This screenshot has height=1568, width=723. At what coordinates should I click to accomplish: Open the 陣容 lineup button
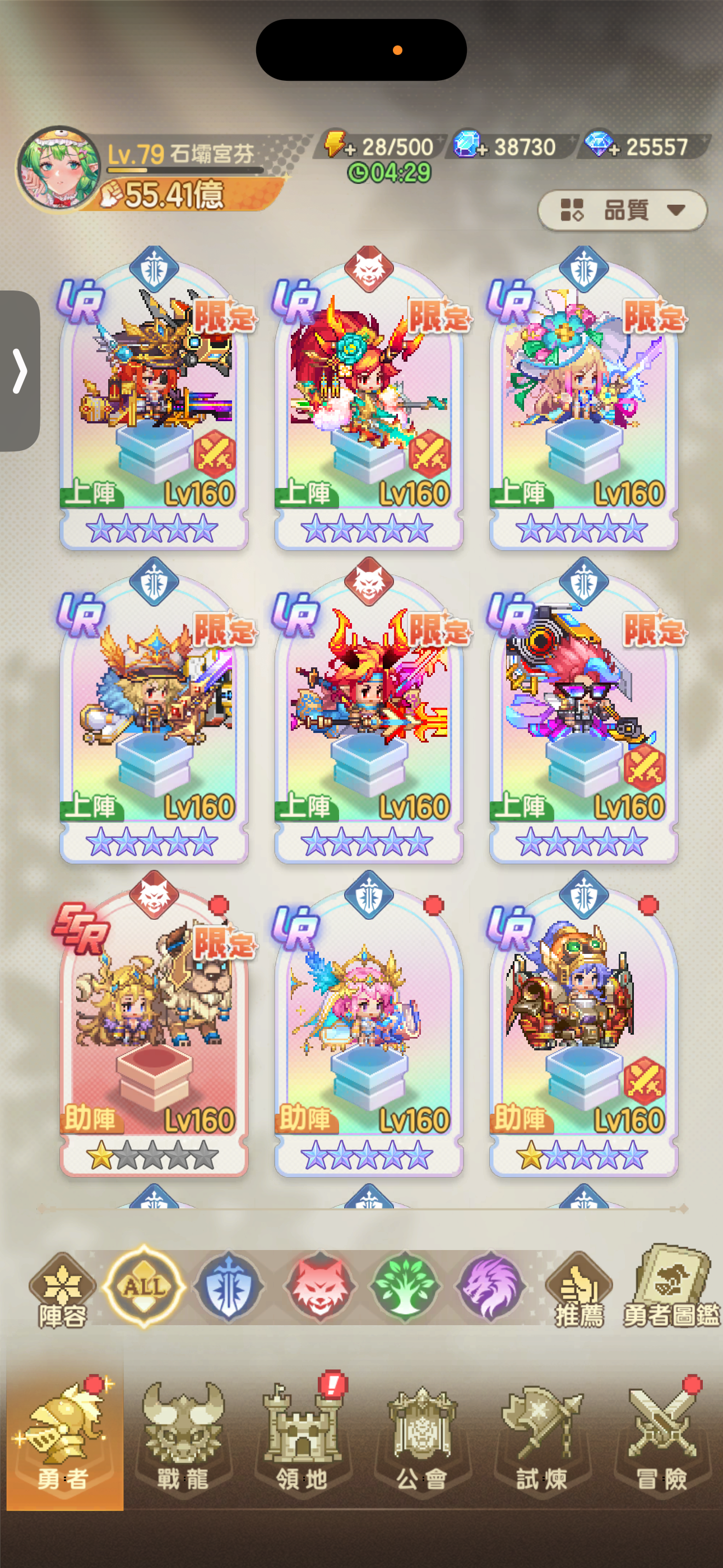click(x=62, y=1289)
